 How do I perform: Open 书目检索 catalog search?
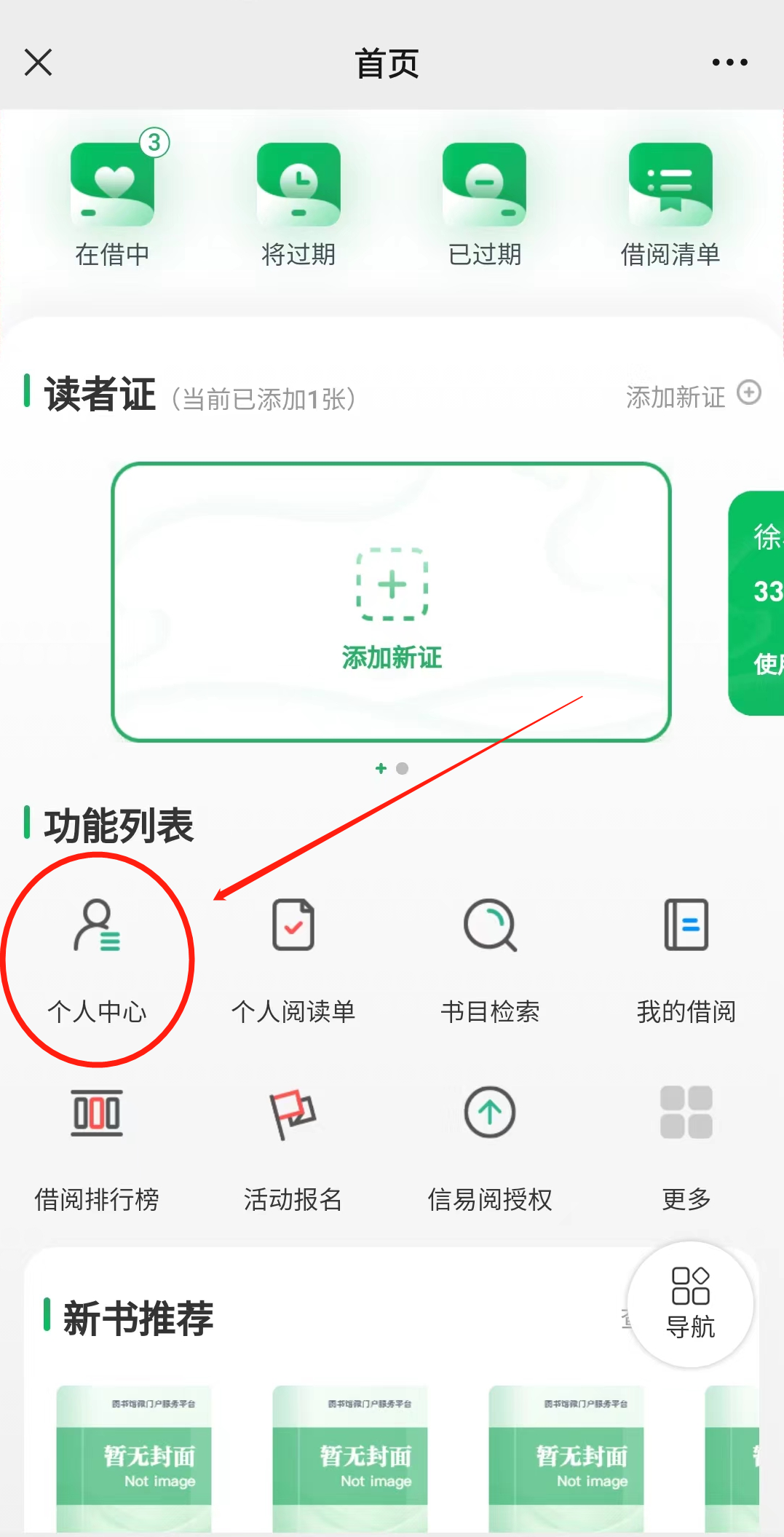coord(490,957)
